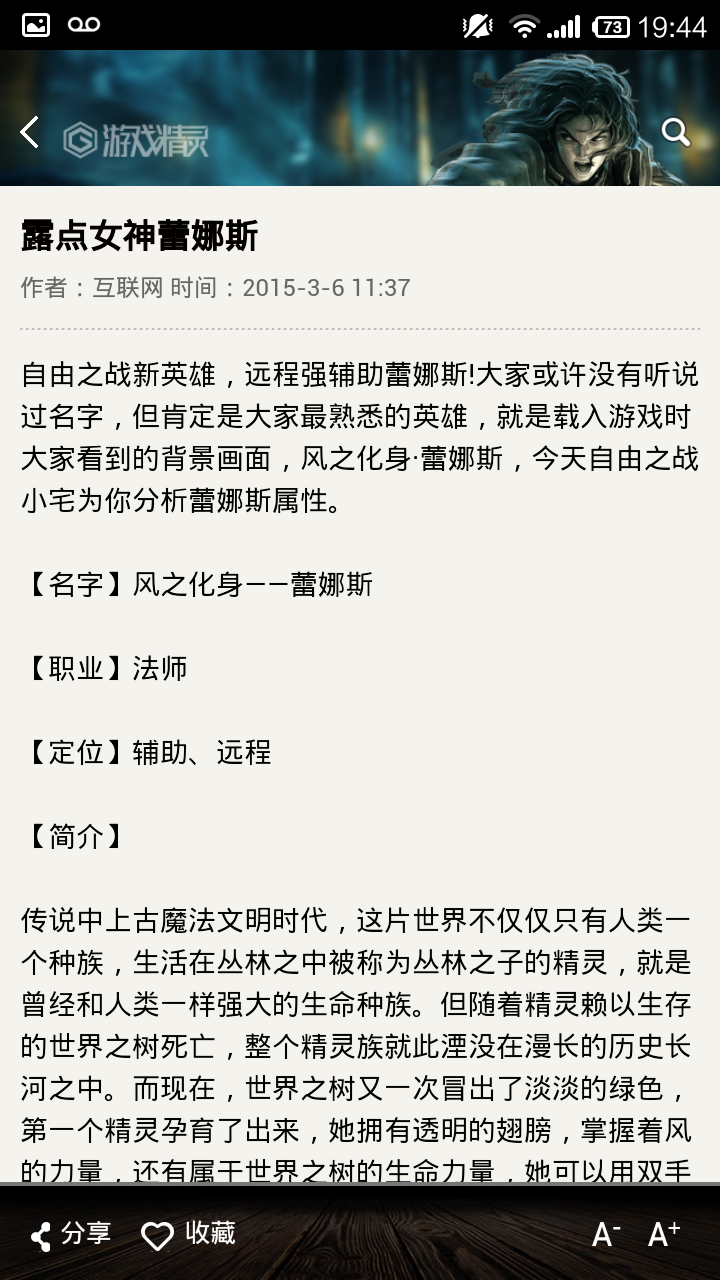
Task: Share this article via 分享
Action: (70, 1235)
